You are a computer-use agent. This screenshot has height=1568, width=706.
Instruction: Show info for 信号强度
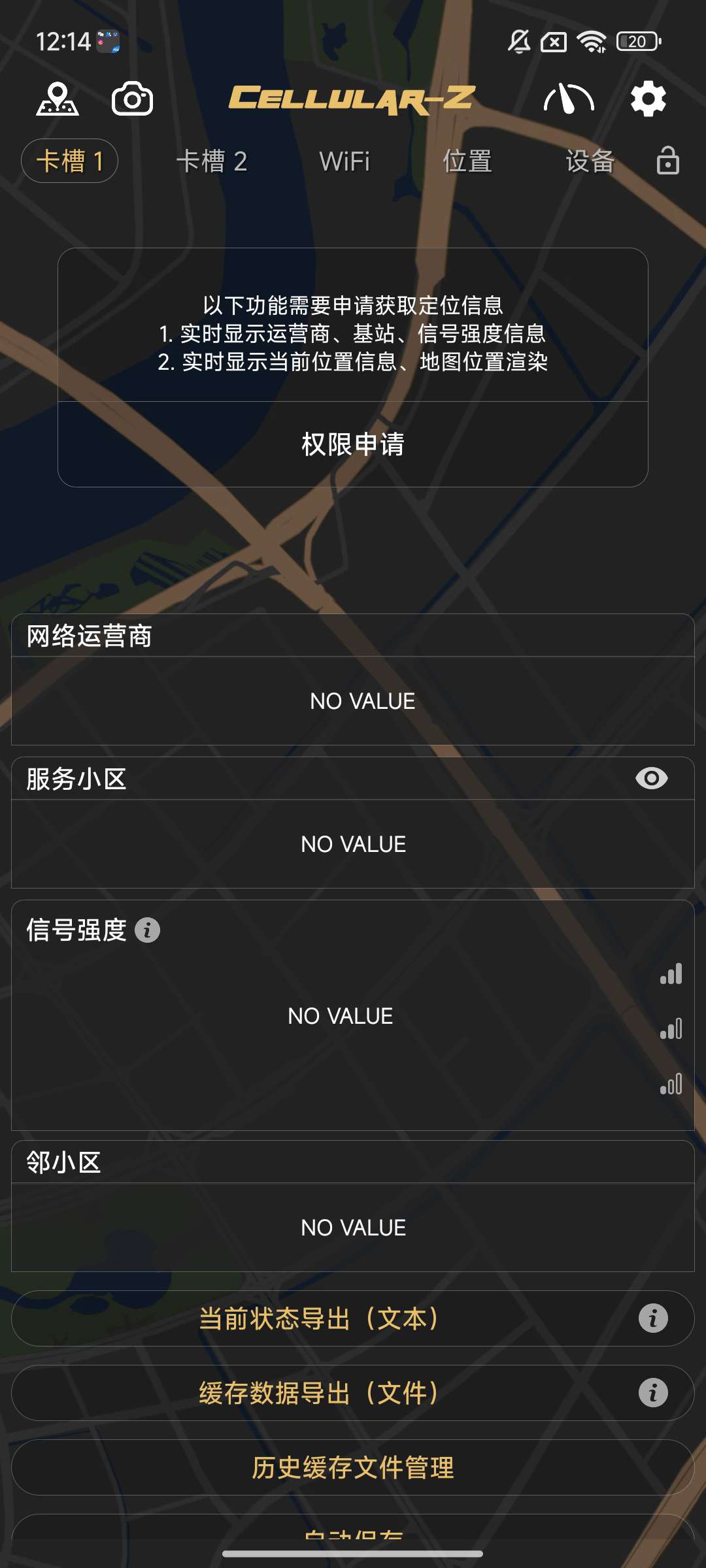pyautogui.click(x=148, y=930)
